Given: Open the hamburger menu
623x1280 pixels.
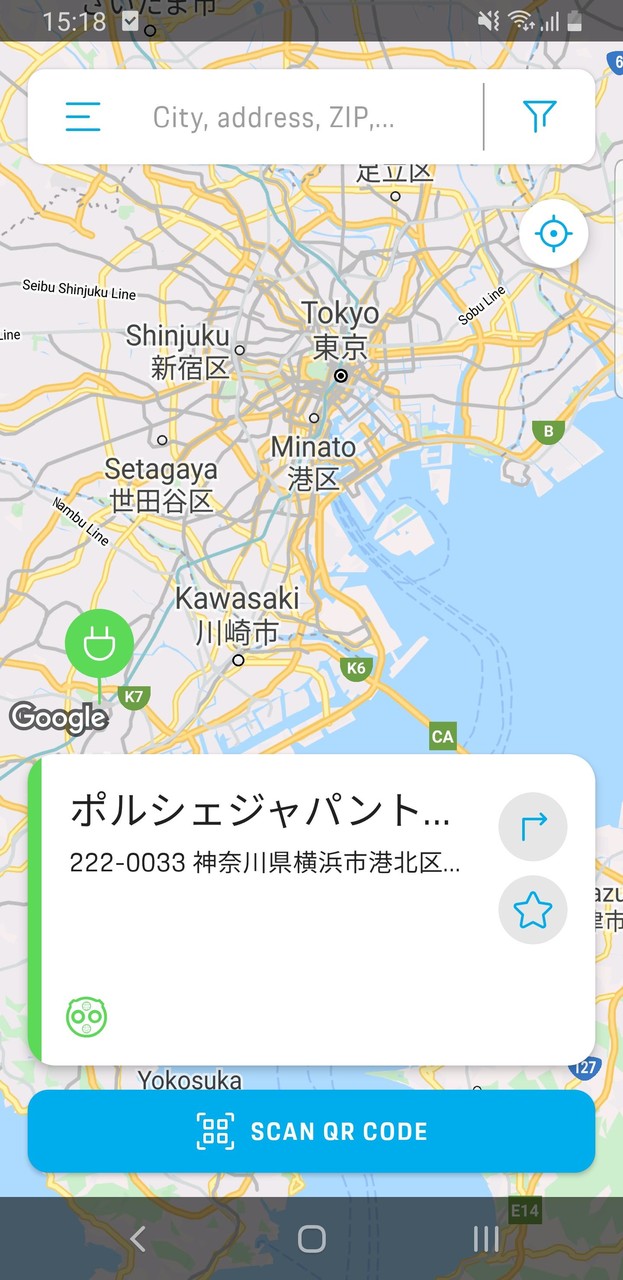Looking at the screenshot, I should click(x=83, y=117).
